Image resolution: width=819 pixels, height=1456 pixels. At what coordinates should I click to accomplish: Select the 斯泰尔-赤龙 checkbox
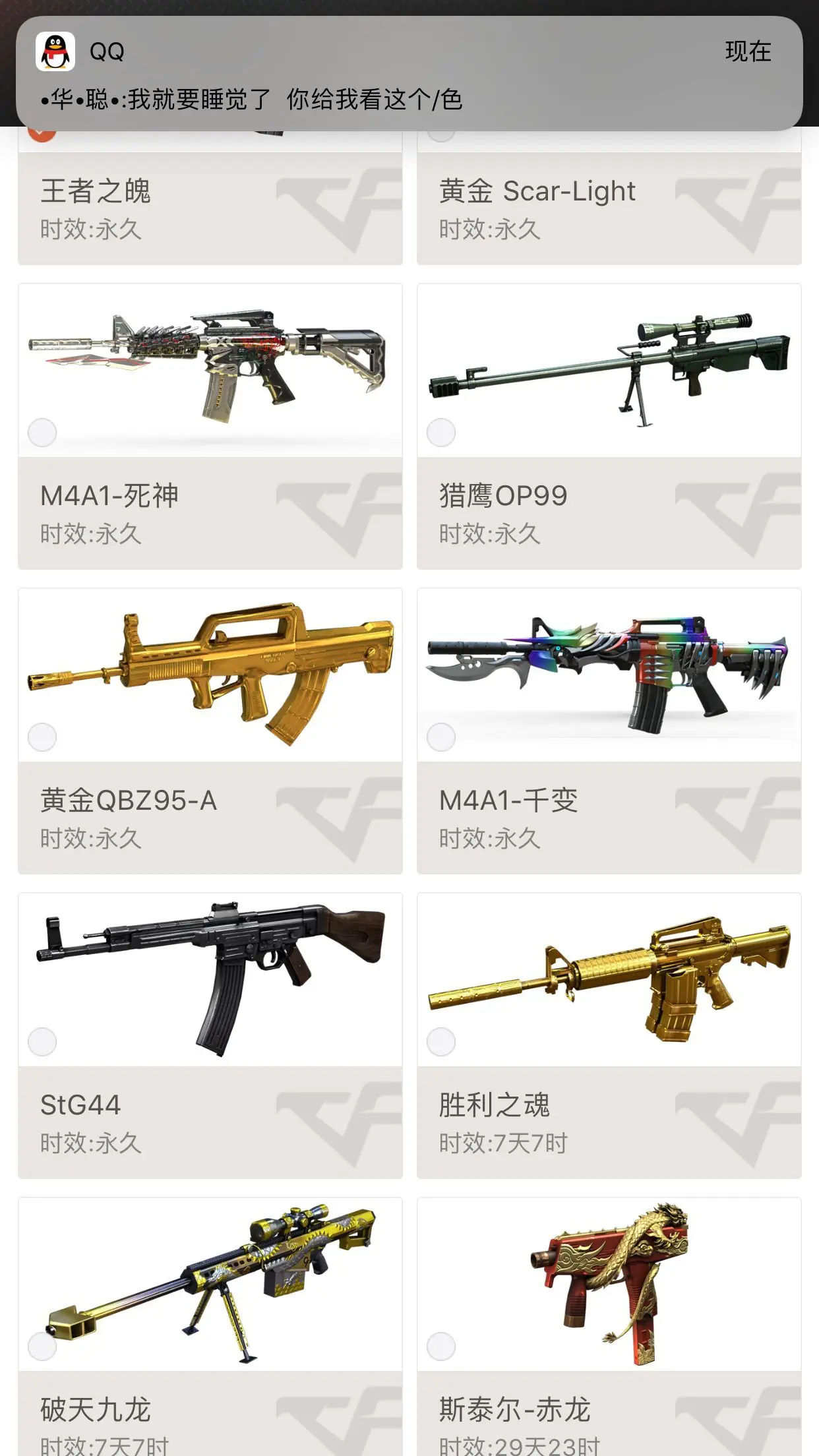pos(441,1347)
